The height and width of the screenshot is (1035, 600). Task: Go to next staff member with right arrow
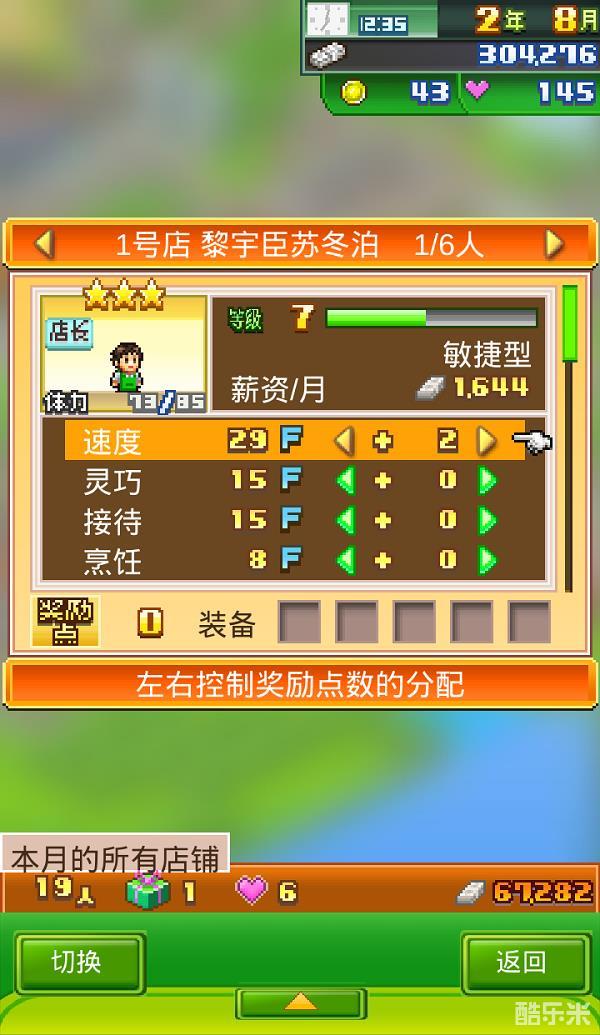(x=554, y=244)
